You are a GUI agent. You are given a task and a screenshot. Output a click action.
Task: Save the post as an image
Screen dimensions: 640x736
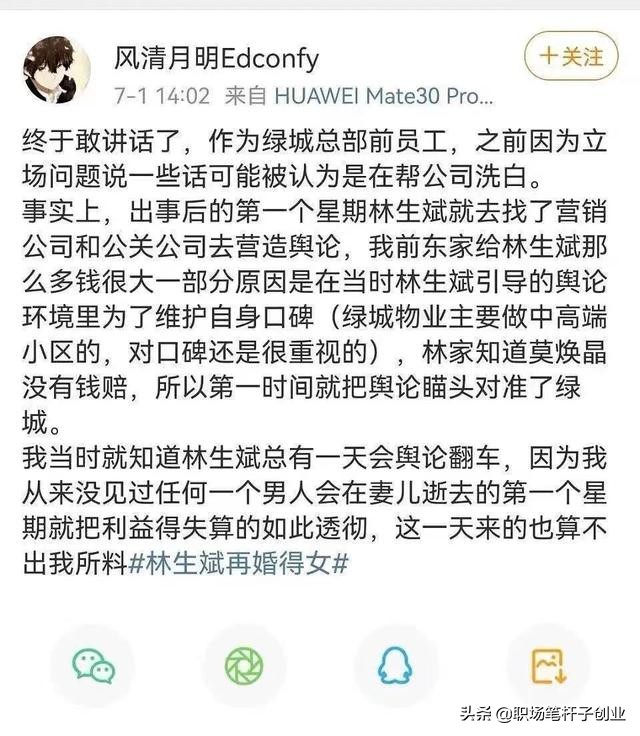pos(547,666)
